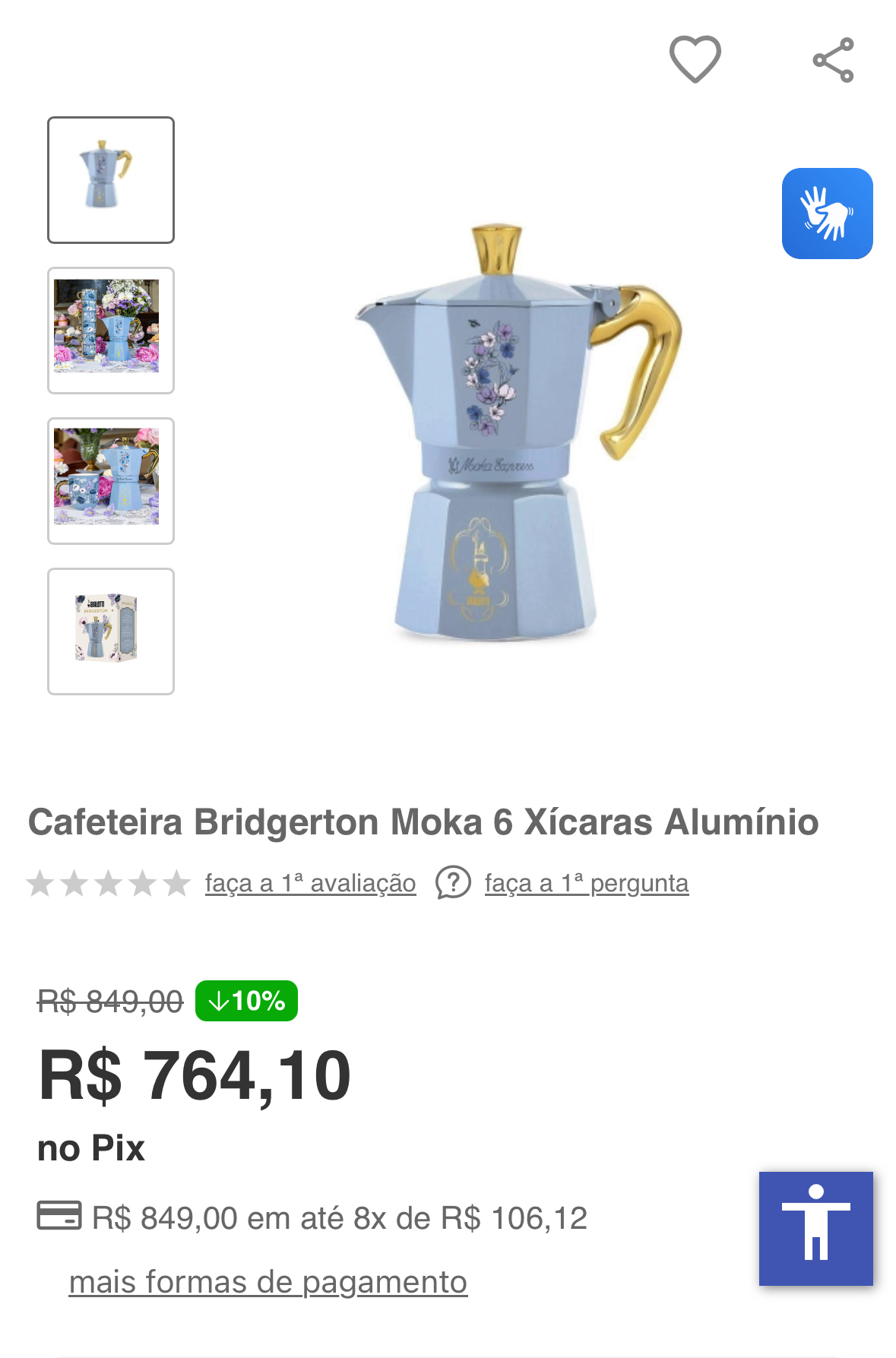
Task: Follow the "faça a 1ª avaliação" link
Action: [x=310, y=883]
